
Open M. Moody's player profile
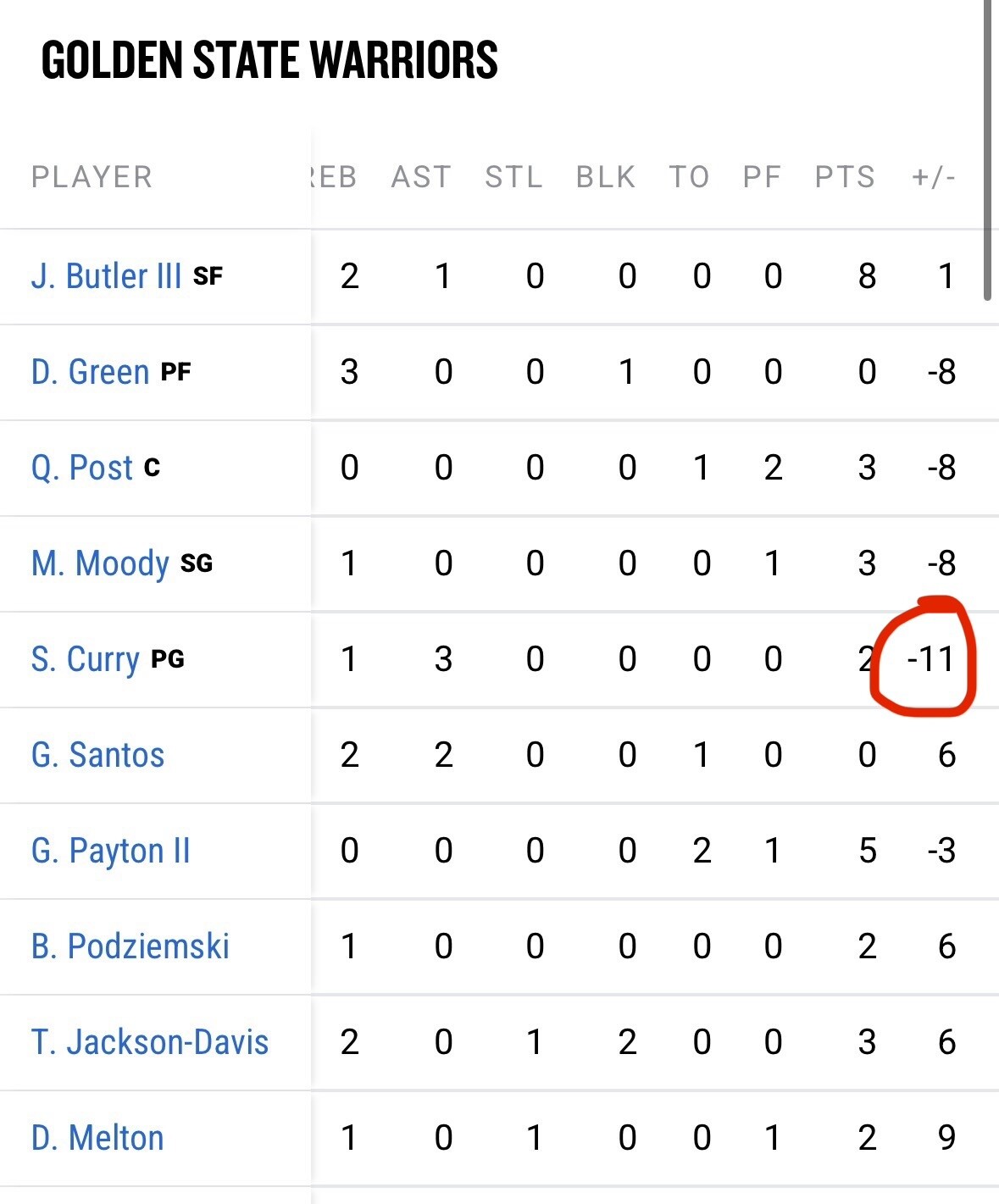[x=100, y=563]
